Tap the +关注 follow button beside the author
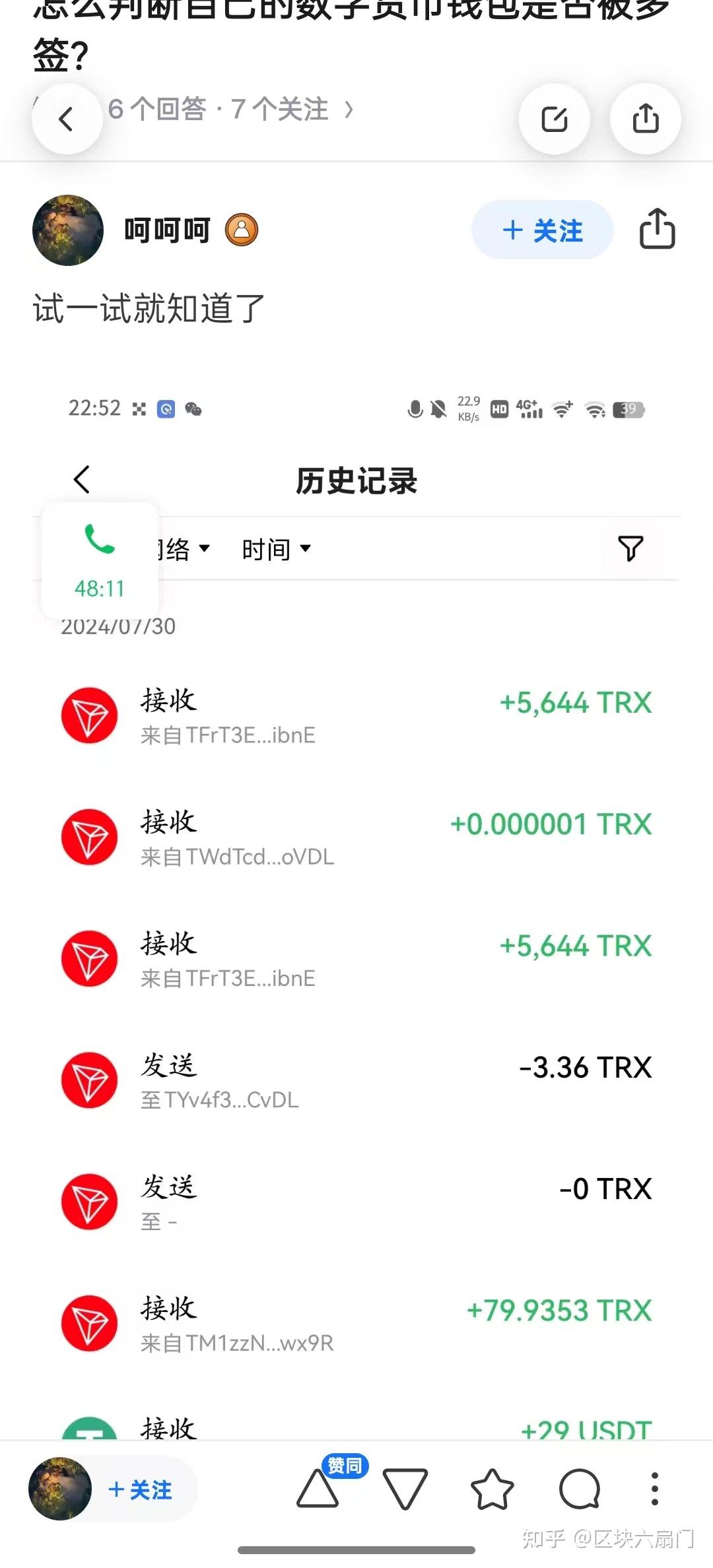The image size is (713, 1568). click(x=541, y=230)
